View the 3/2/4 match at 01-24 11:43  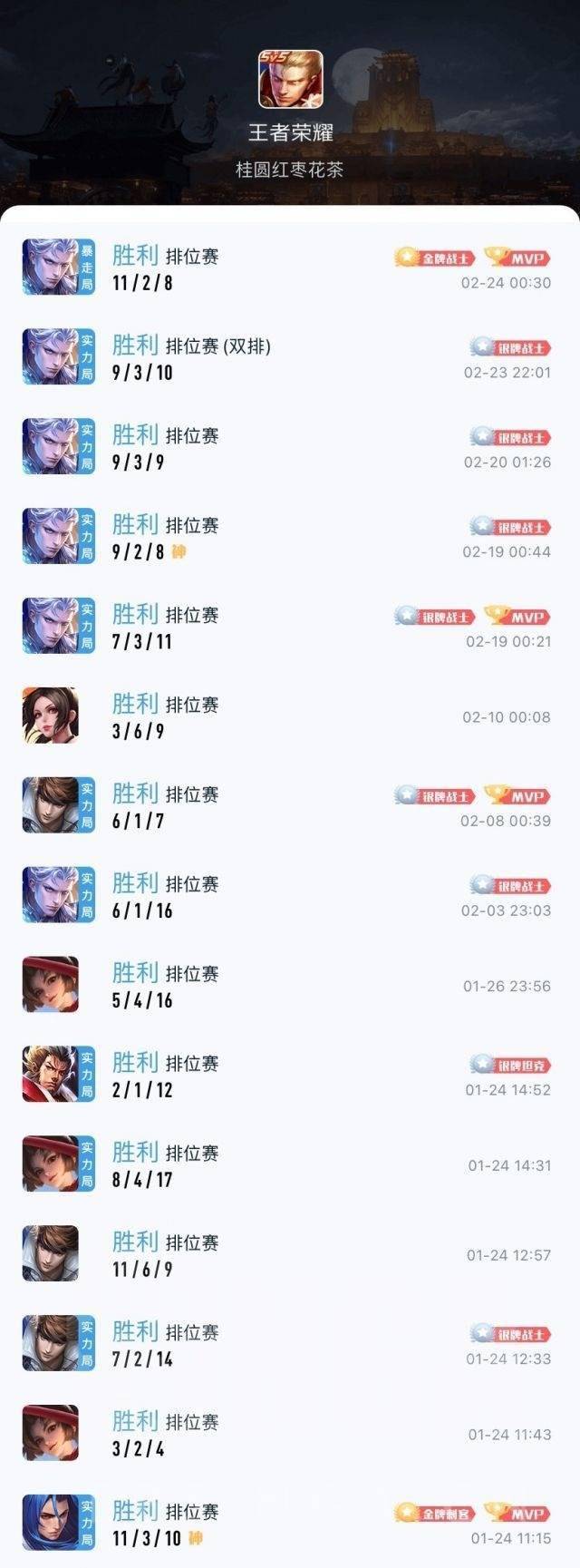click(x=290, y=1435)
